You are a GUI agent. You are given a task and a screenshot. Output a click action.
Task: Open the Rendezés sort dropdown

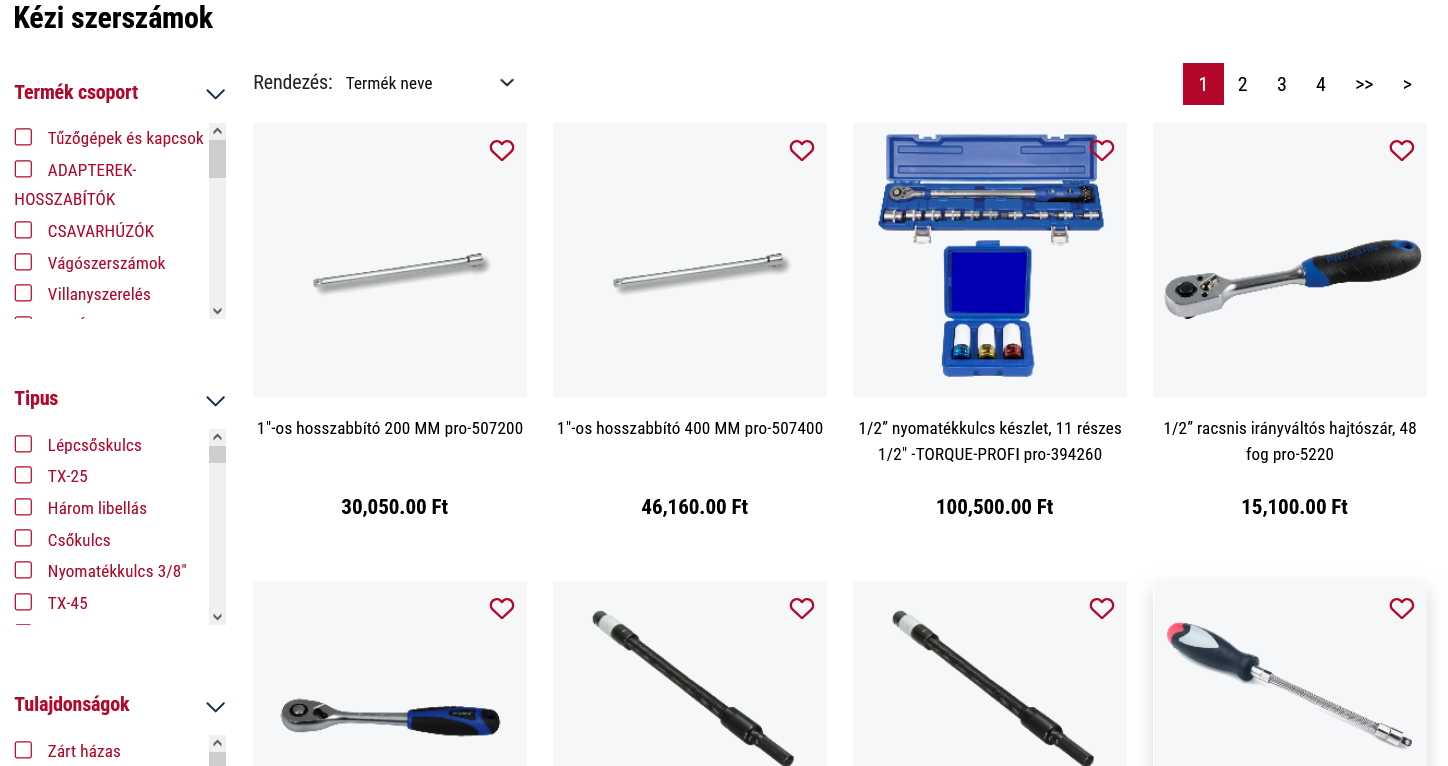pyautogui.click(x=430, y=83)
